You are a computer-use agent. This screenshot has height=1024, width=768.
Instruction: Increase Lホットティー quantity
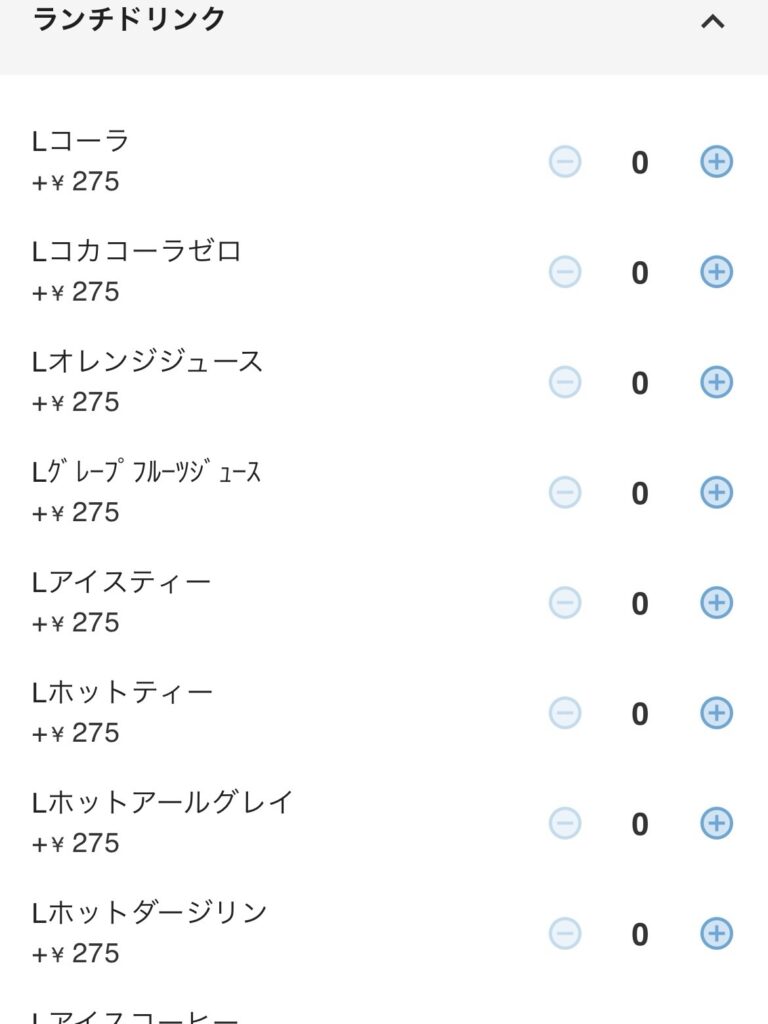(716, 713)
